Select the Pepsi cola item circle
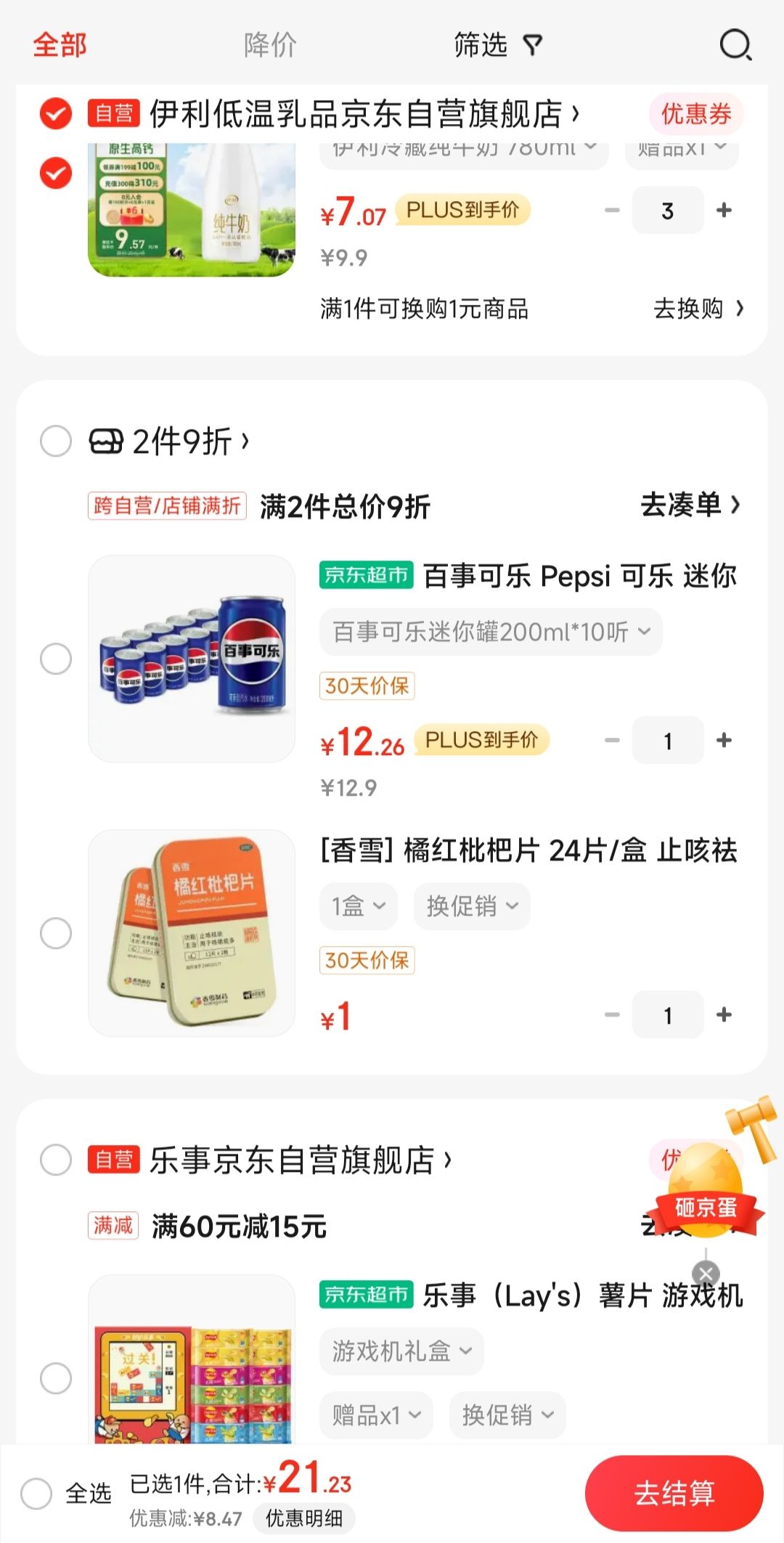Image resolution: width=784 pixels, height=1543 pixels. [x=54, y=659]
